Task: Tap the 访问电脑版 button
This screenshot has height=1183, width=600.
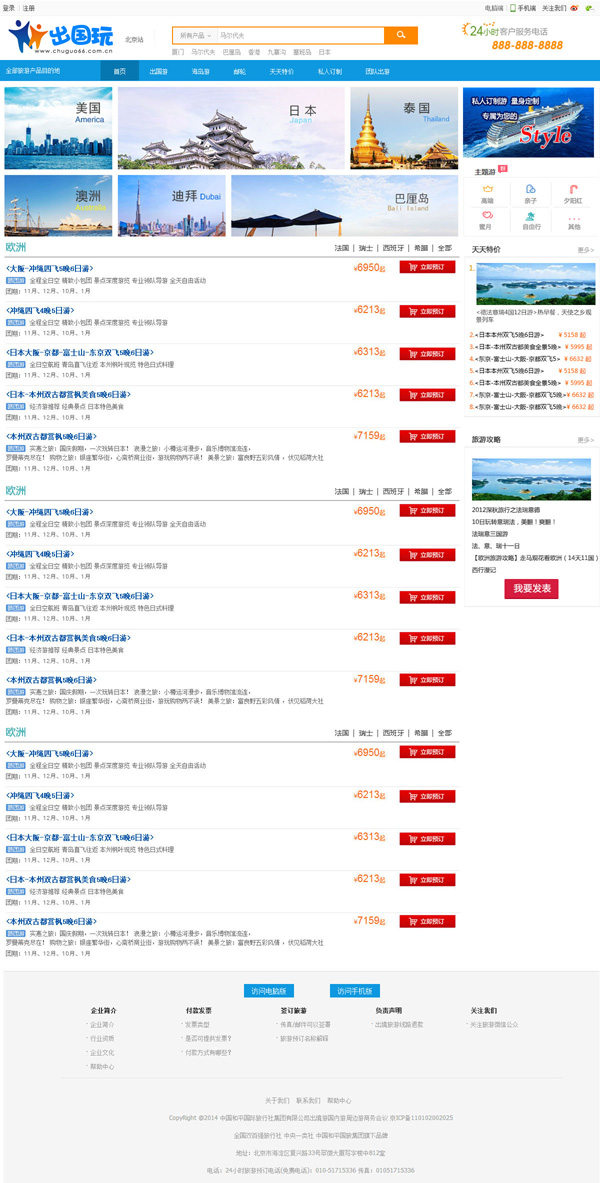Action: point(269,991)
